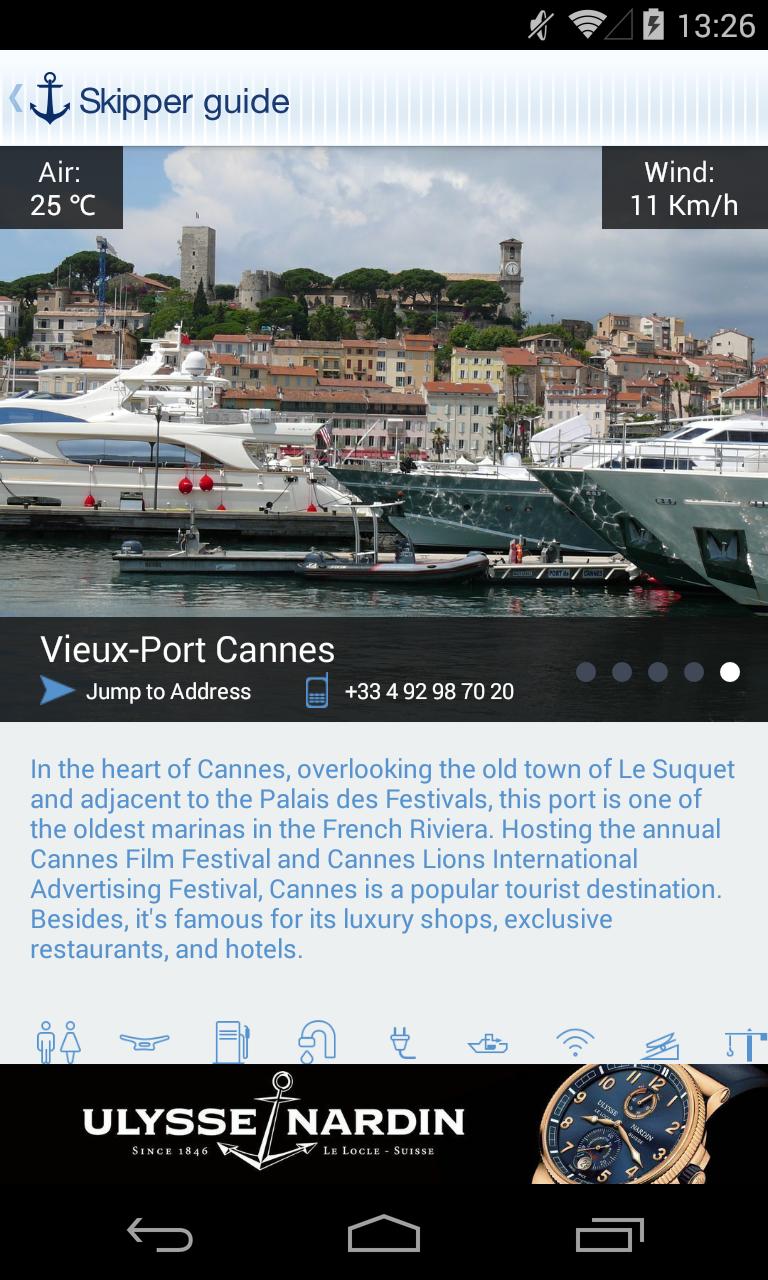Screen dimensions: 768x1280
Task: Select the fuel station amenity icon
Action: [x=228, y=1040]
